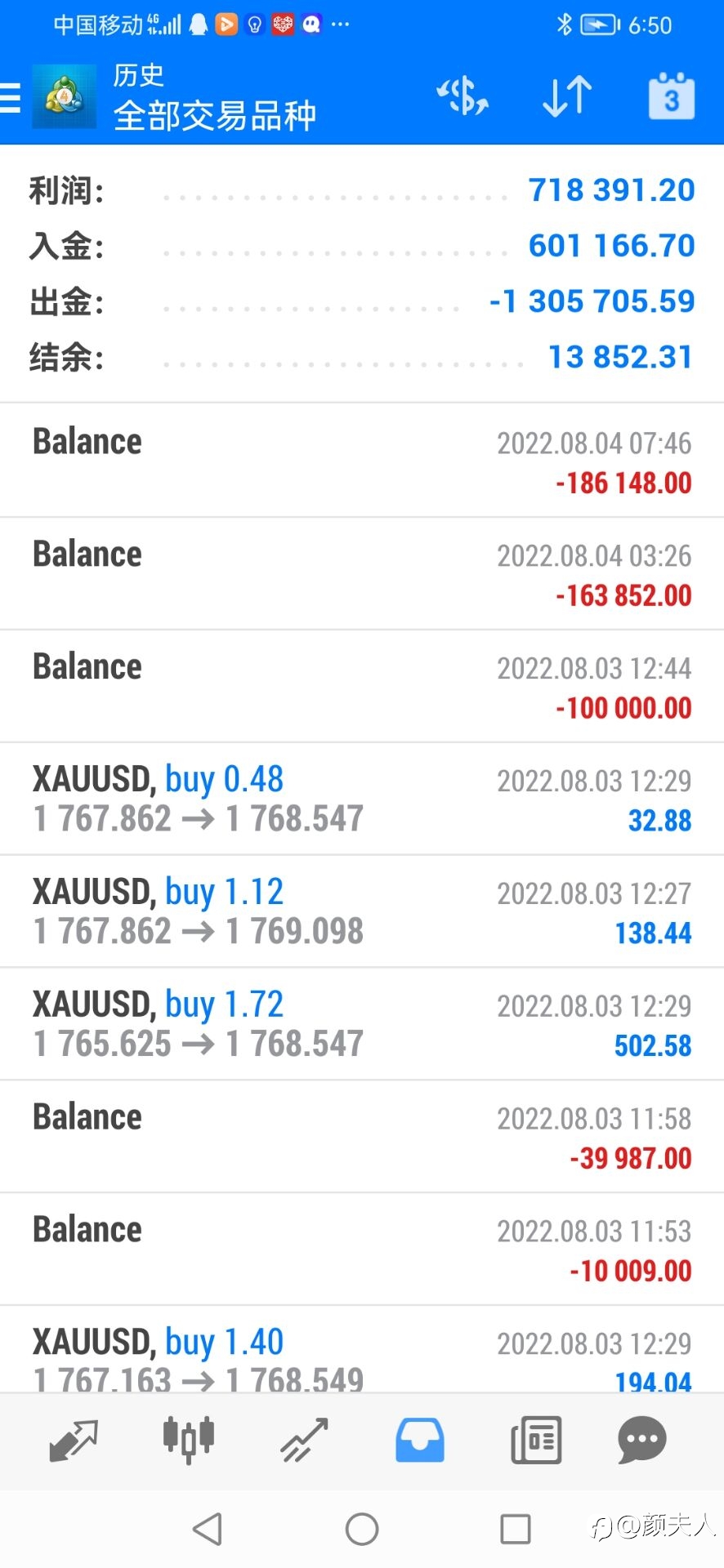Choose history period with calendar icon
Image resolution: width=724 pixels, height=1568 pixels.
pos(671,96)
